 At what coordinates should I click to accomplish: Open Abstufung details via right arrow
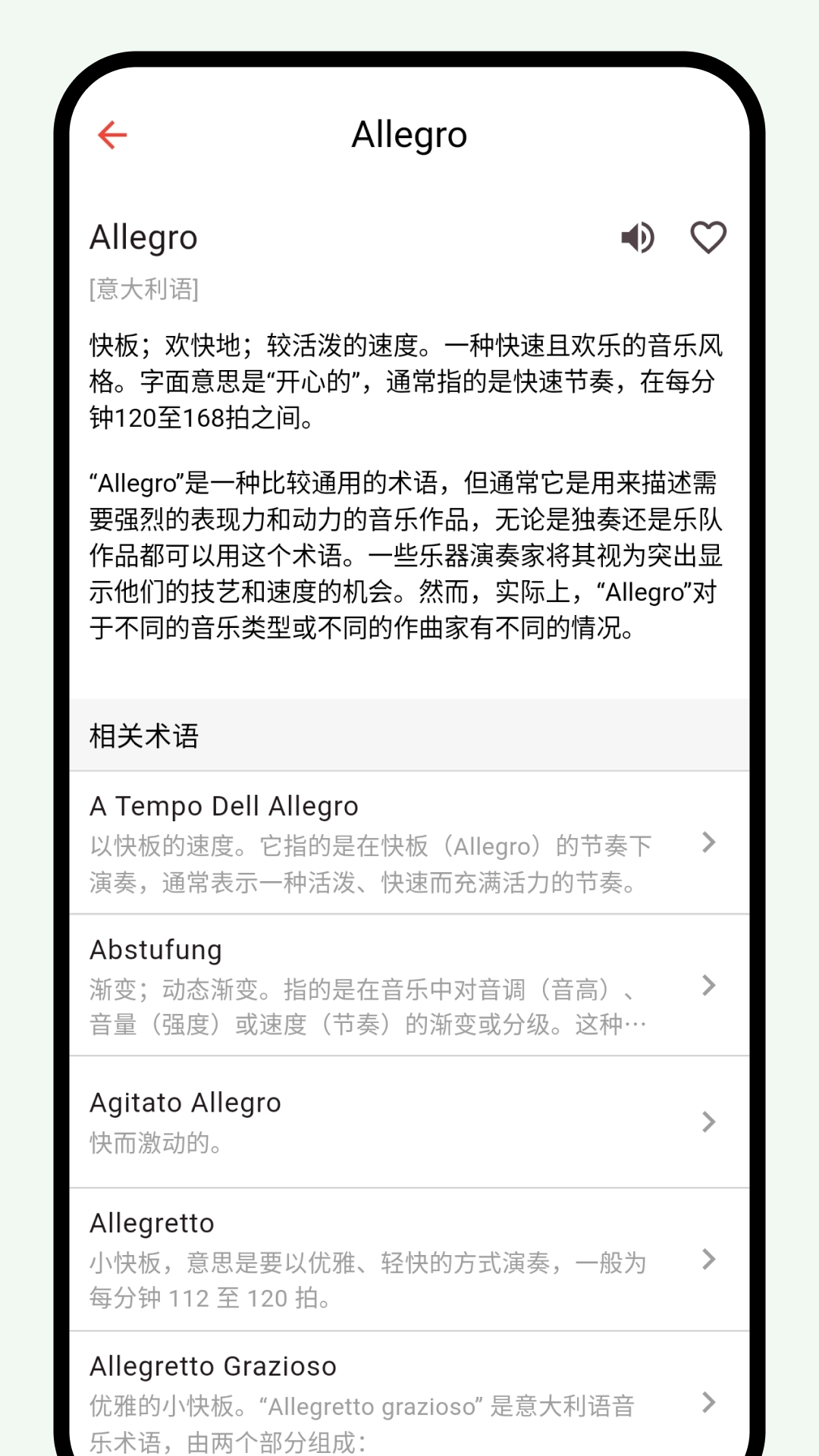[708, 986]
